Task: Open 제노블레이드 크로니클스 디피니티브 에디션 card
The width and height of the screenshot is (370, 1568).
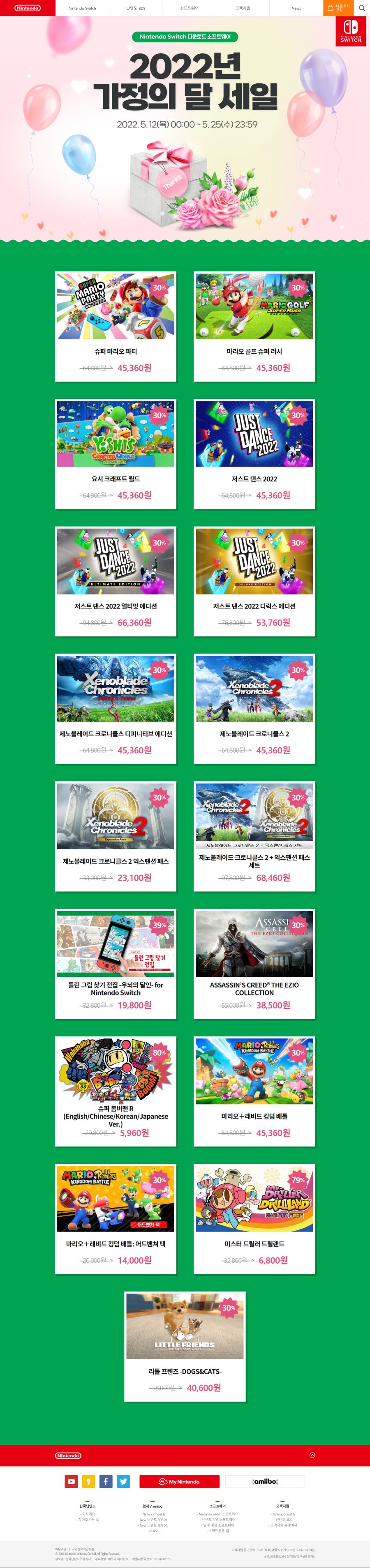Action: click(x=116, y=709)
